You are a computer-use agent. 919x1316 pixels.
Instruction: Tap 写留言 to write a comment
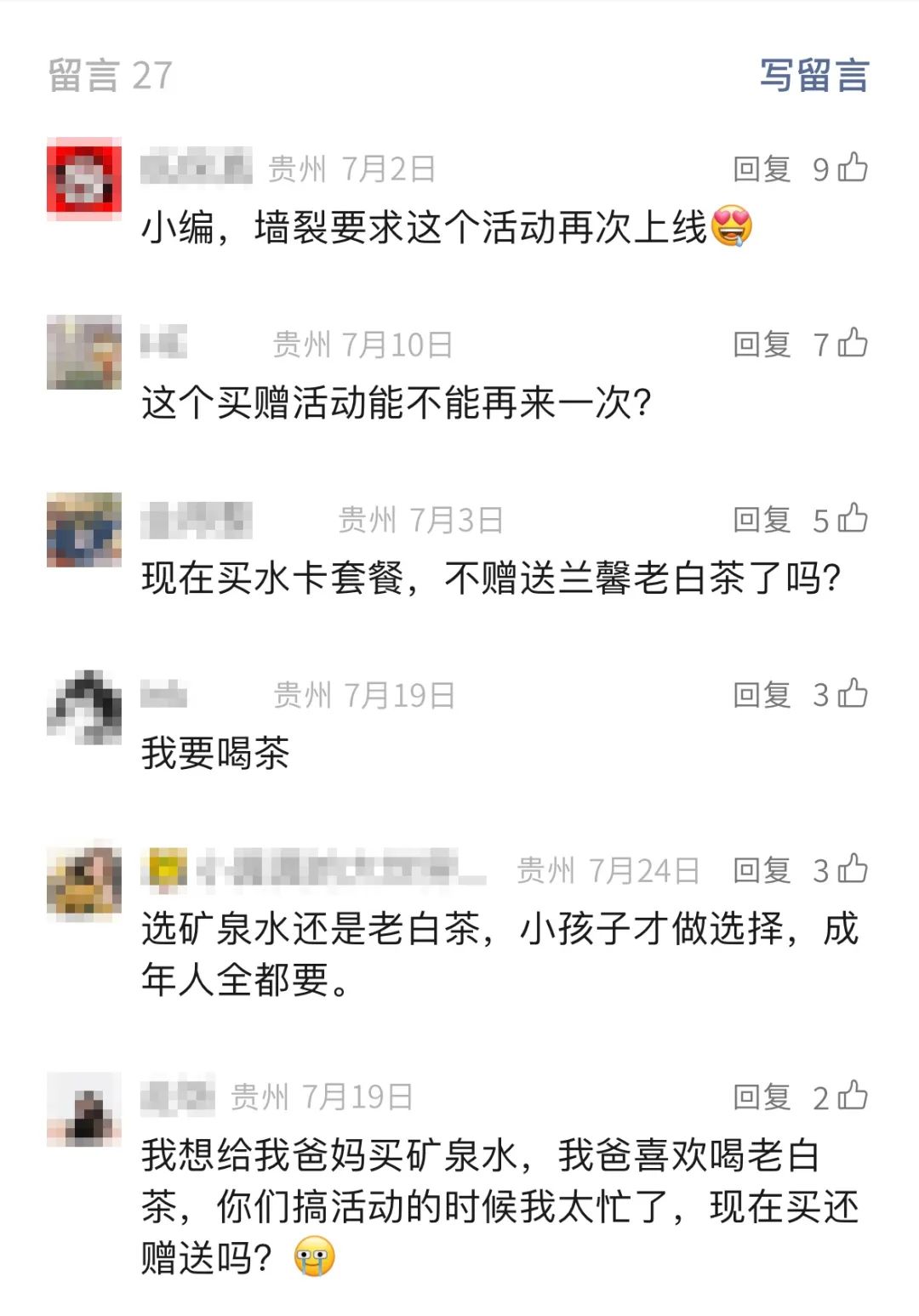coord(813,75)
